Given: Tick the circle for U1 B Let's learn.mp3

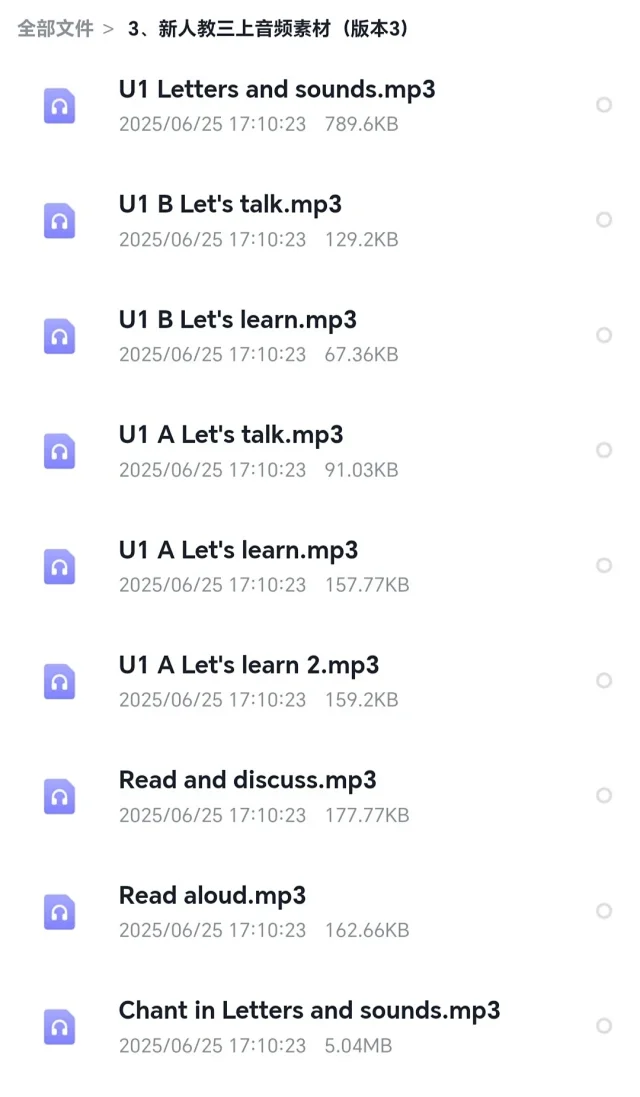Looking at the screenshot, I should pyautogui.click(x=604, y=335).
